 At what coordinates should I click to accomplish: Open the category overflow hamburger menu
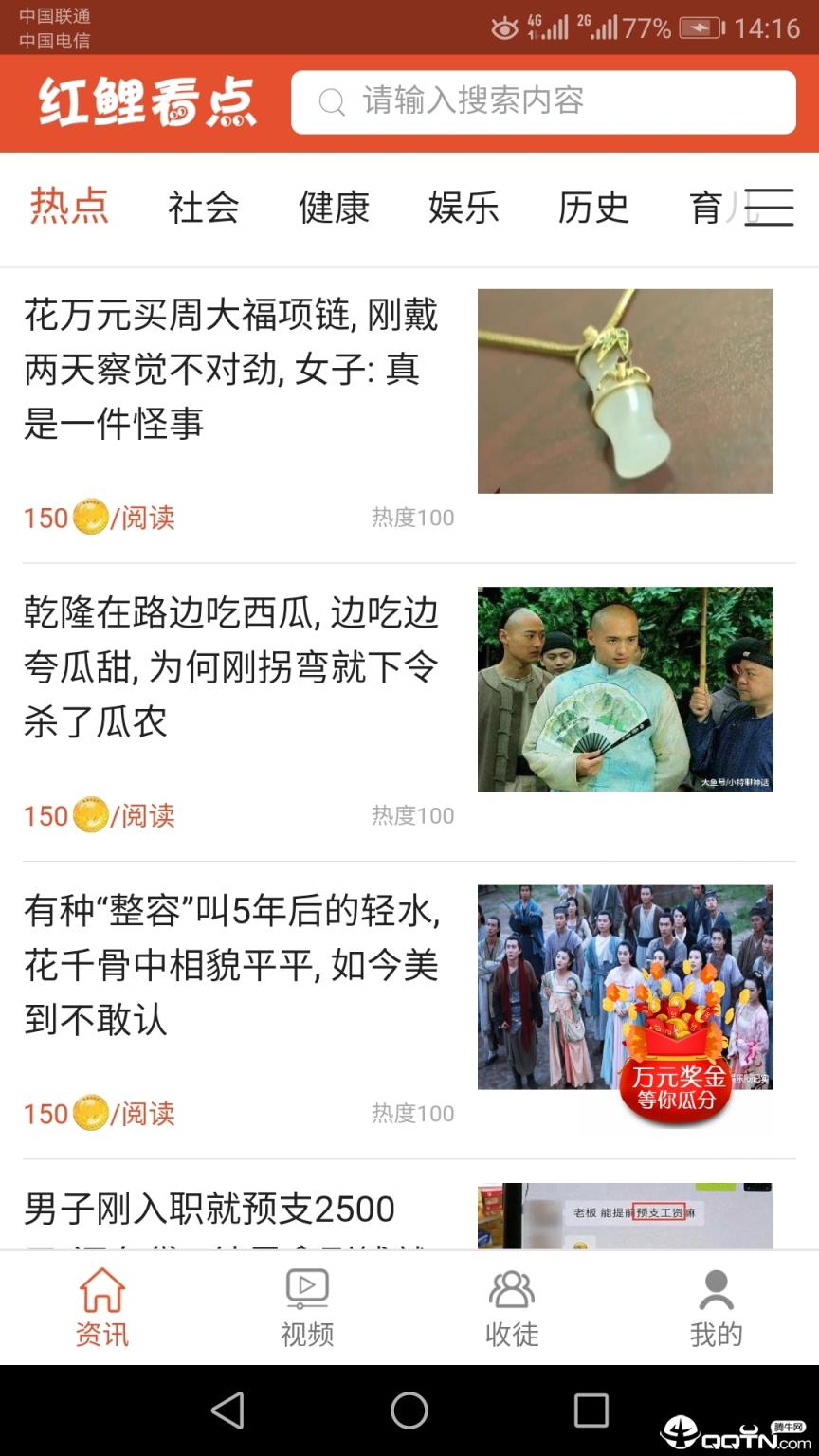coord(770,207)
